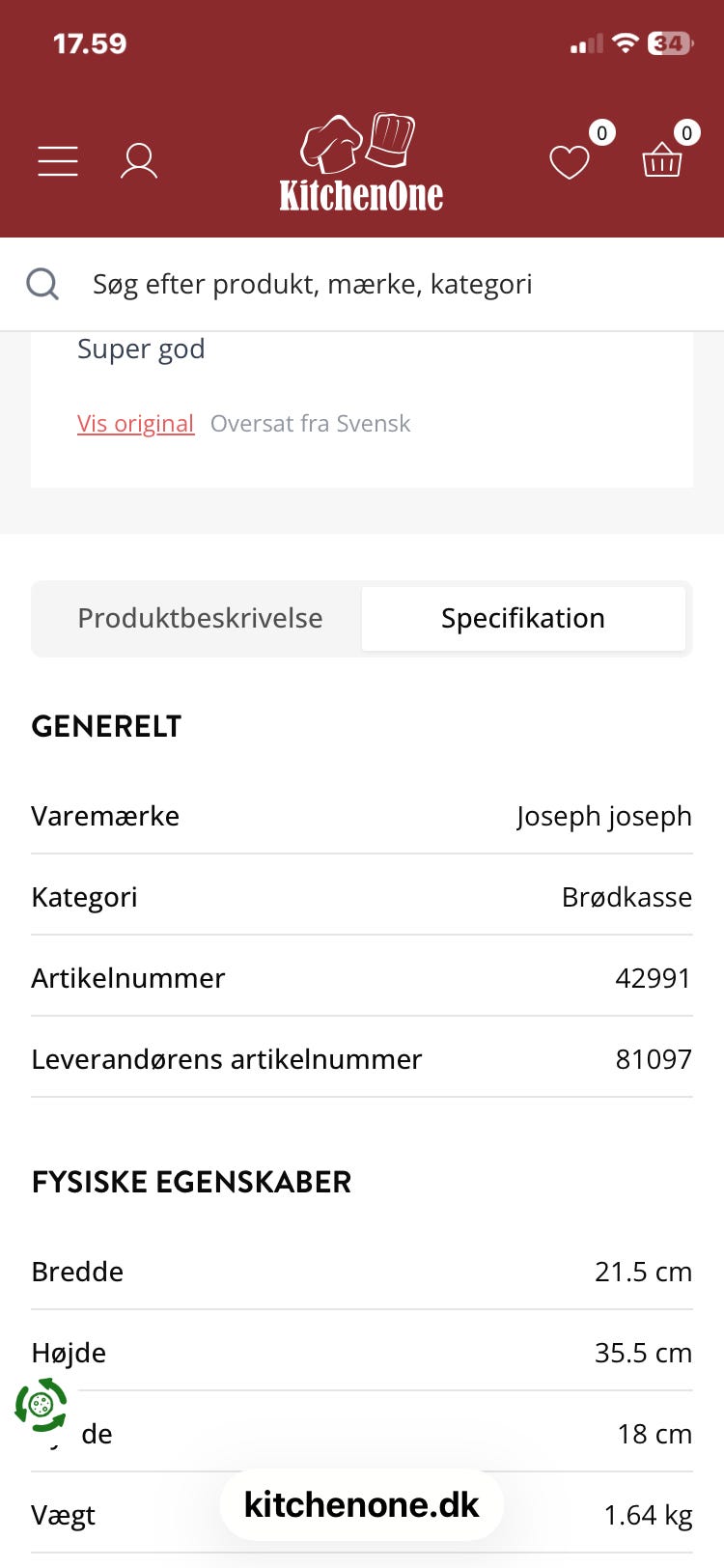Open the user account icon
Screen dimensions: 724x1568
pos(139,160)
